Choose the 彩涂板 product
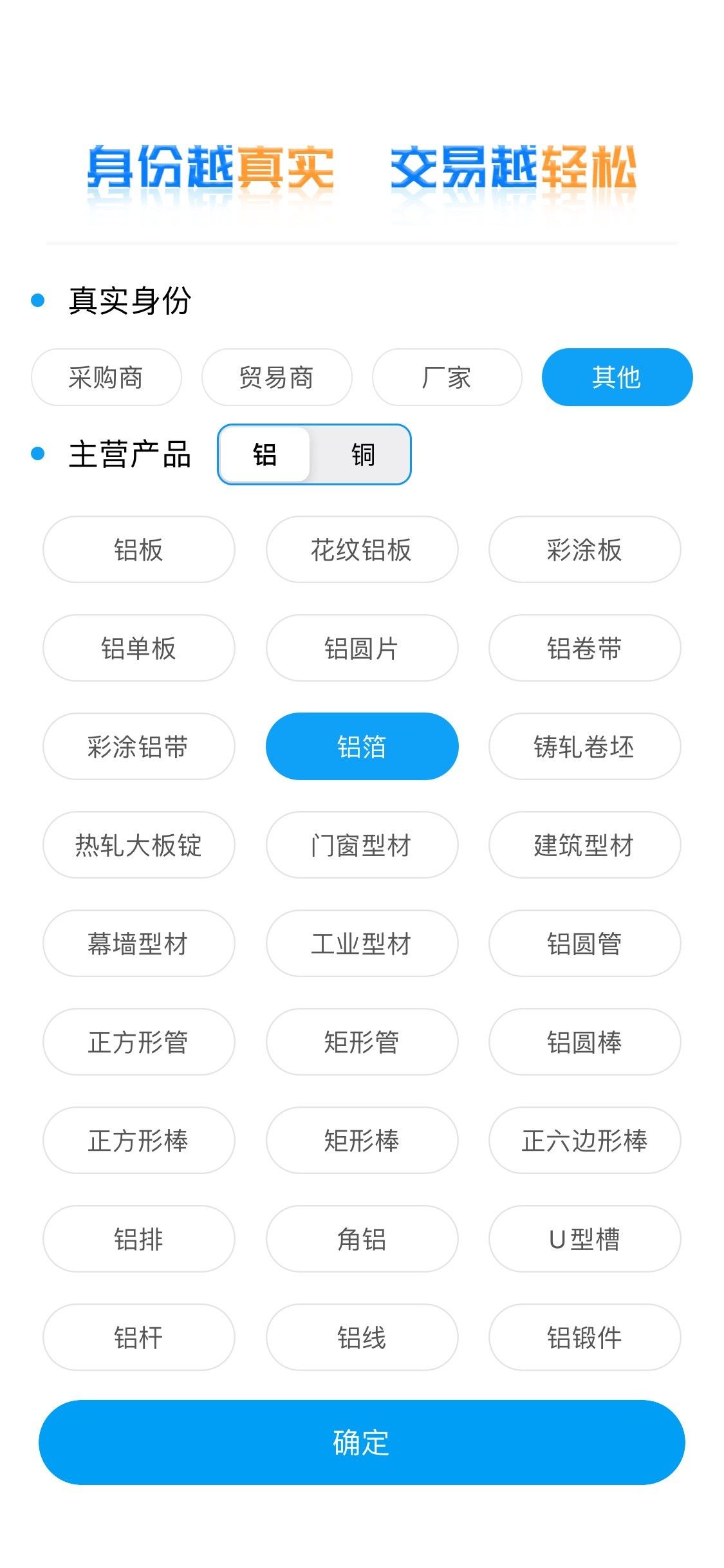The image size is (724, 1568). pyautogui.click(x=584, y=550)
